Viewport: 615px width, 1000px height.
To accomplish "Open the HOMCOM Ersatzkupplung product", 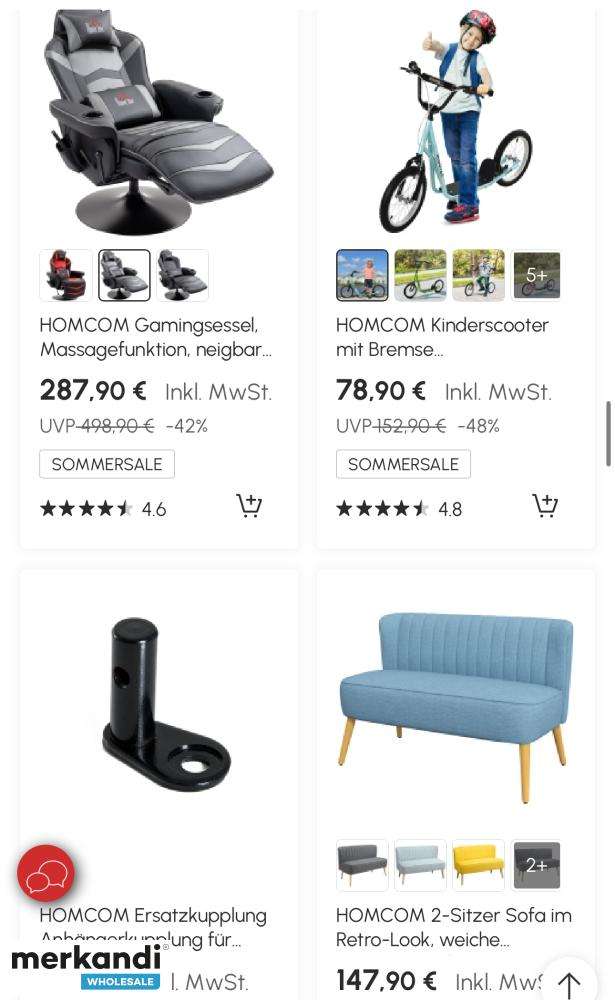I will [x=153, y=927].
